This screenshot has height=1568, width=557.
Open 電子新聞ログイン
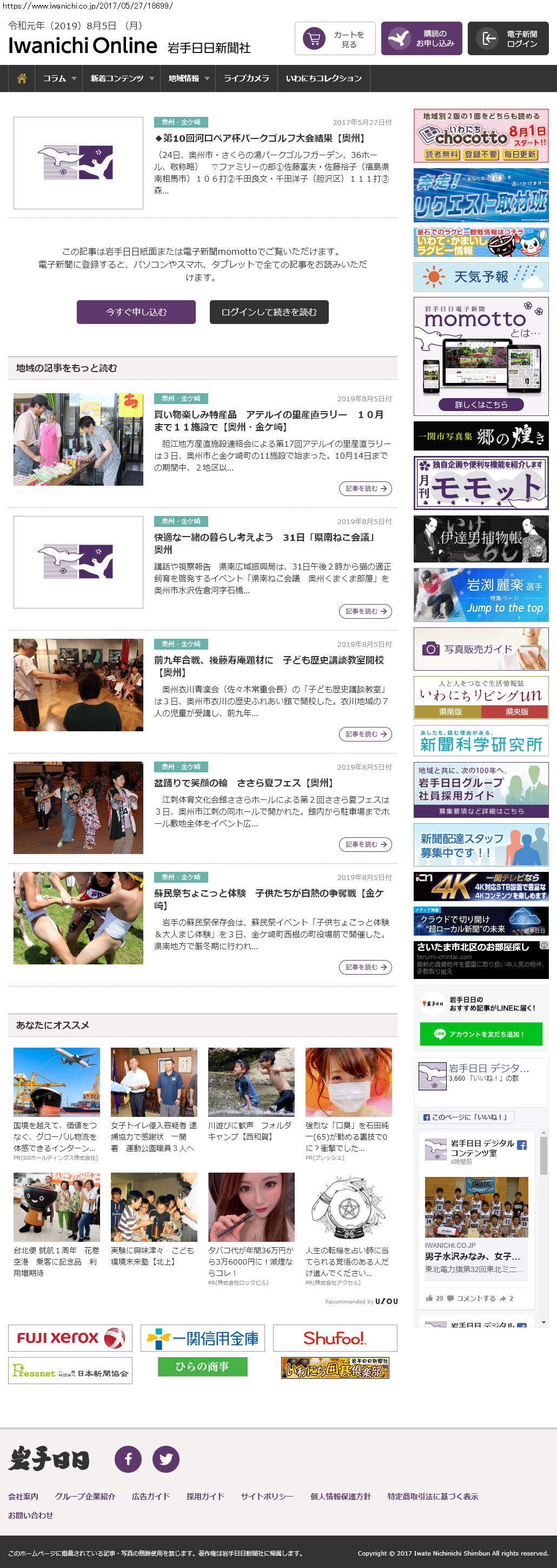tap(508, 39)
